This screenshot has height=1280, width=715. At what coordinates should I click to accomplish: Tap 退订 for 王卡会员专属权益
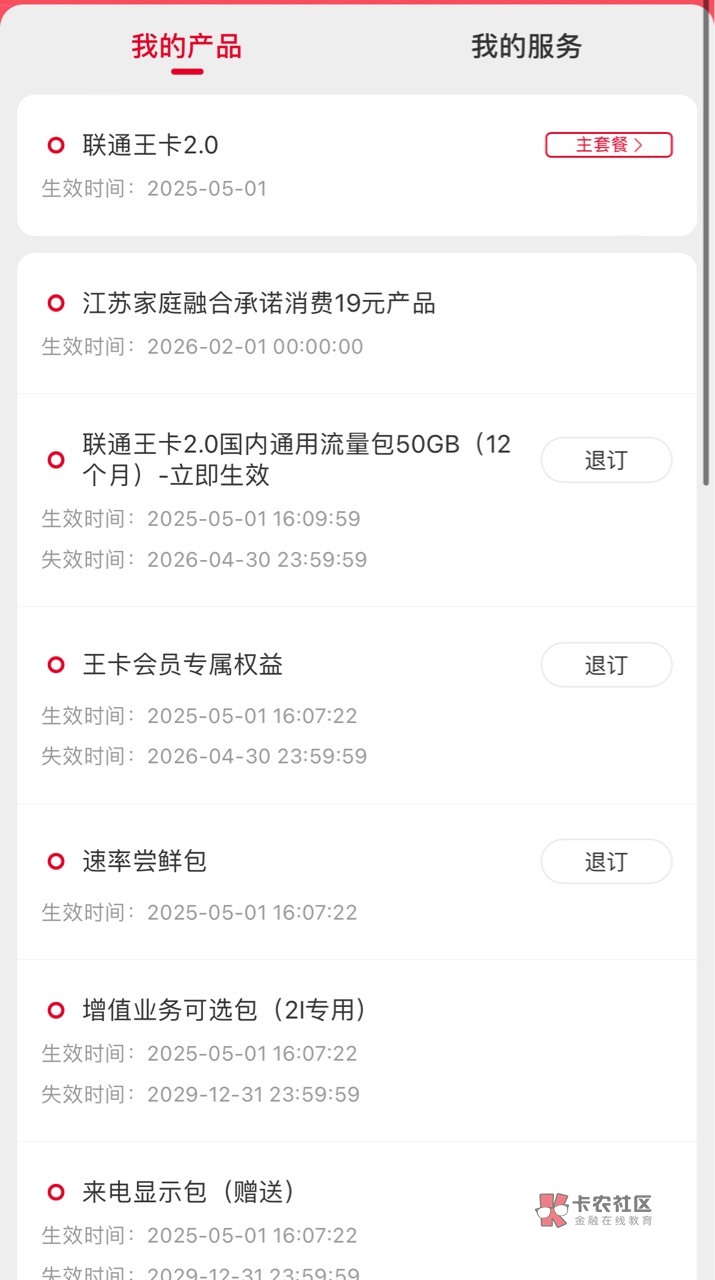(606, 665)
